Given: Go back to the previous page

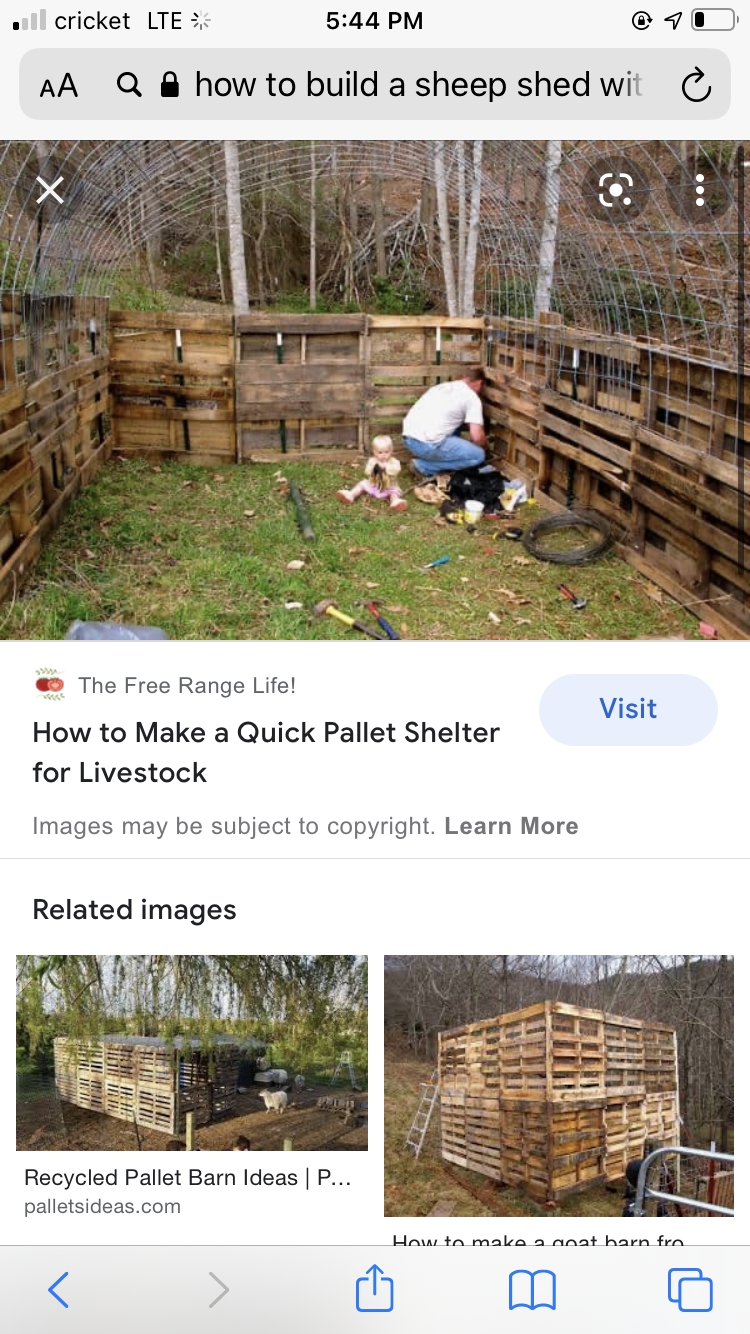Looking at the screenshot, I should coord(59,1290).
